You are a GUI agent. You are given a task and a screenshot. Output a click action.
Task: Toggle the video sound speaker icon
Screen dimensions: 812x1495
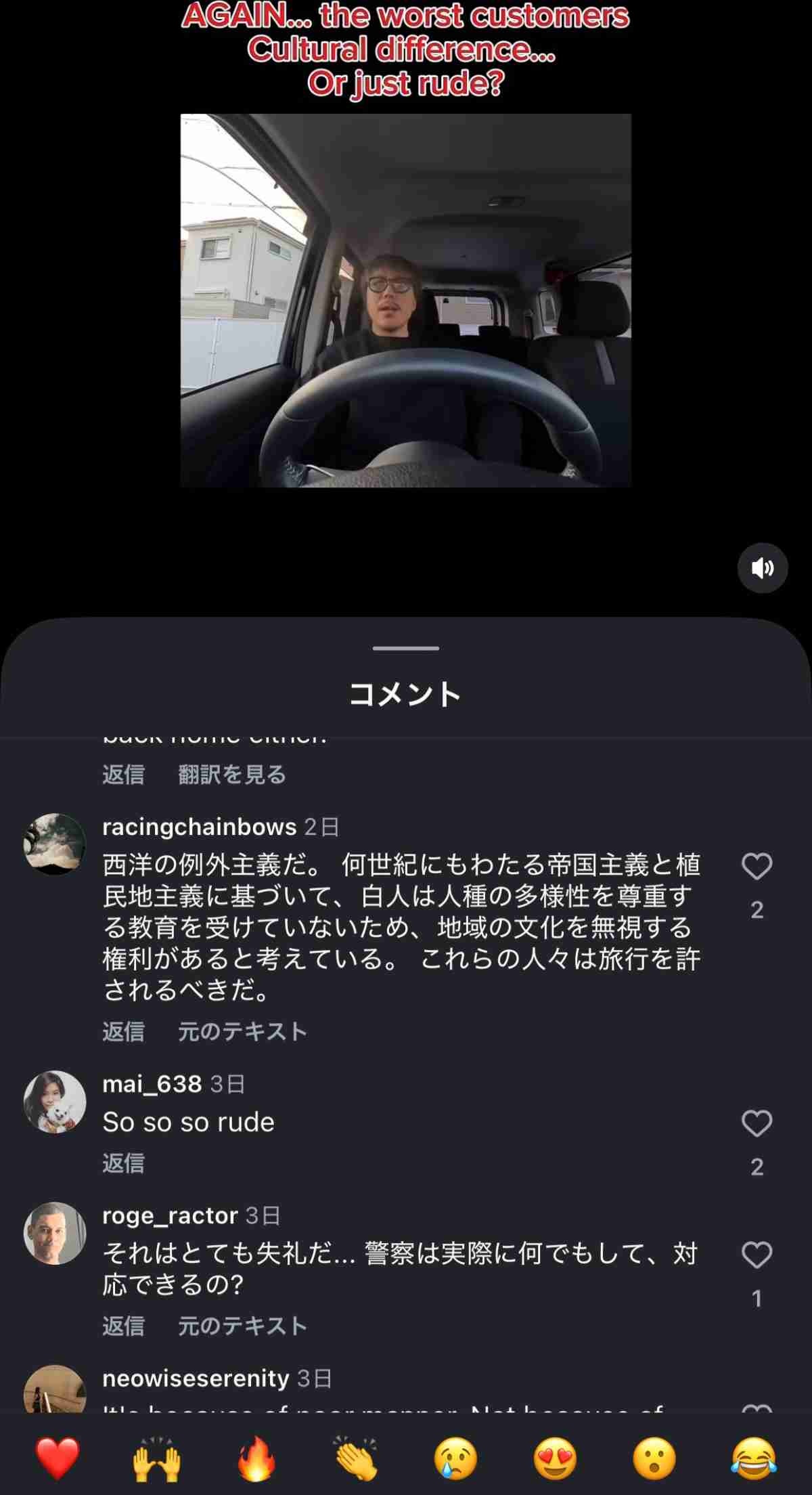point(762,568)
